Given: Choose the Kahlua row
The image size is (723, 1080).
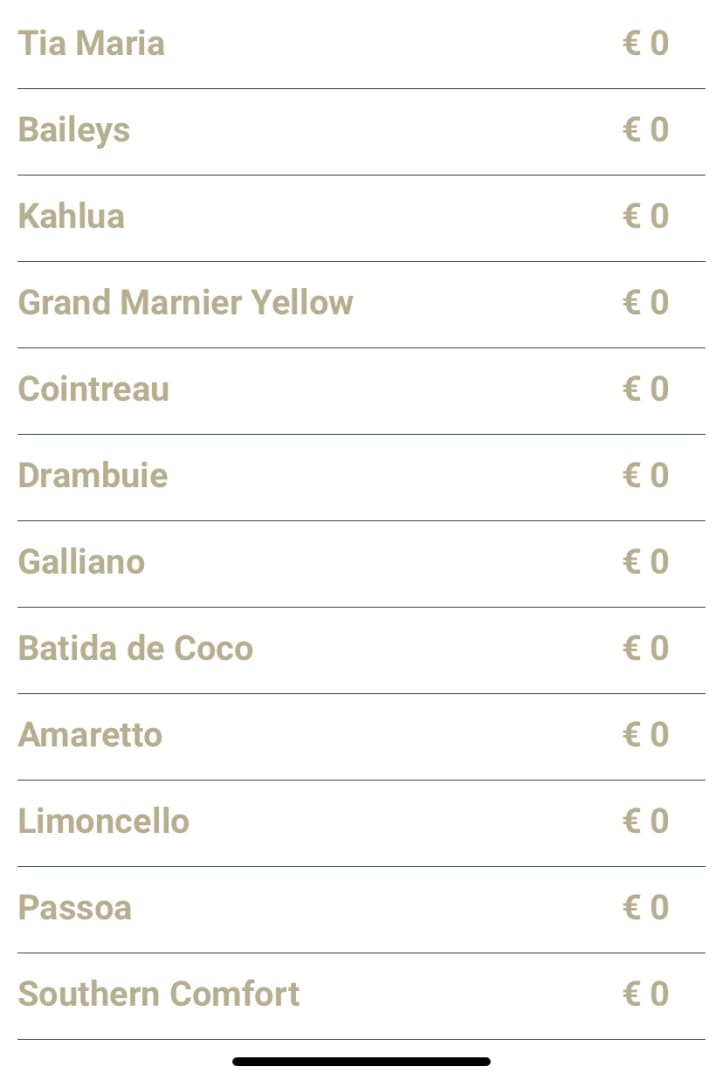Looking at the screenshot, I should (71, 216).
